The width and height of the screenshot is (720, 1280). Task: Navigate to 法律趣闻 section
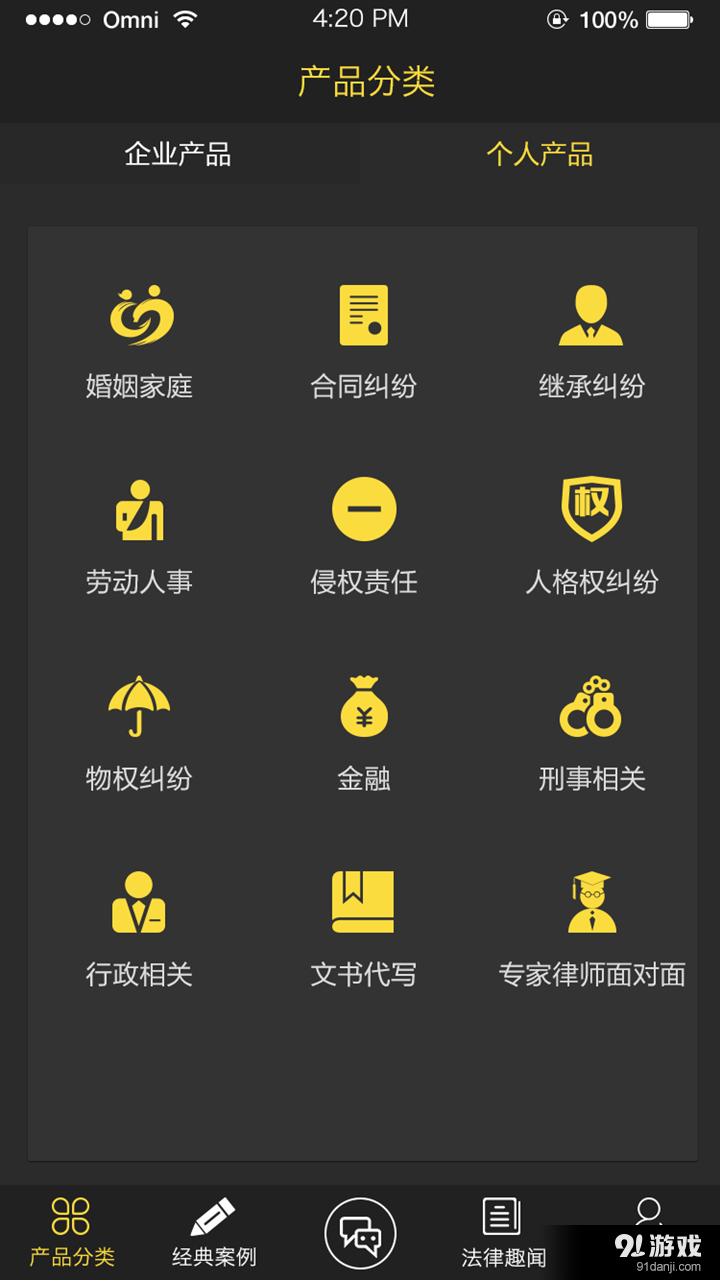coord(502,1230)
